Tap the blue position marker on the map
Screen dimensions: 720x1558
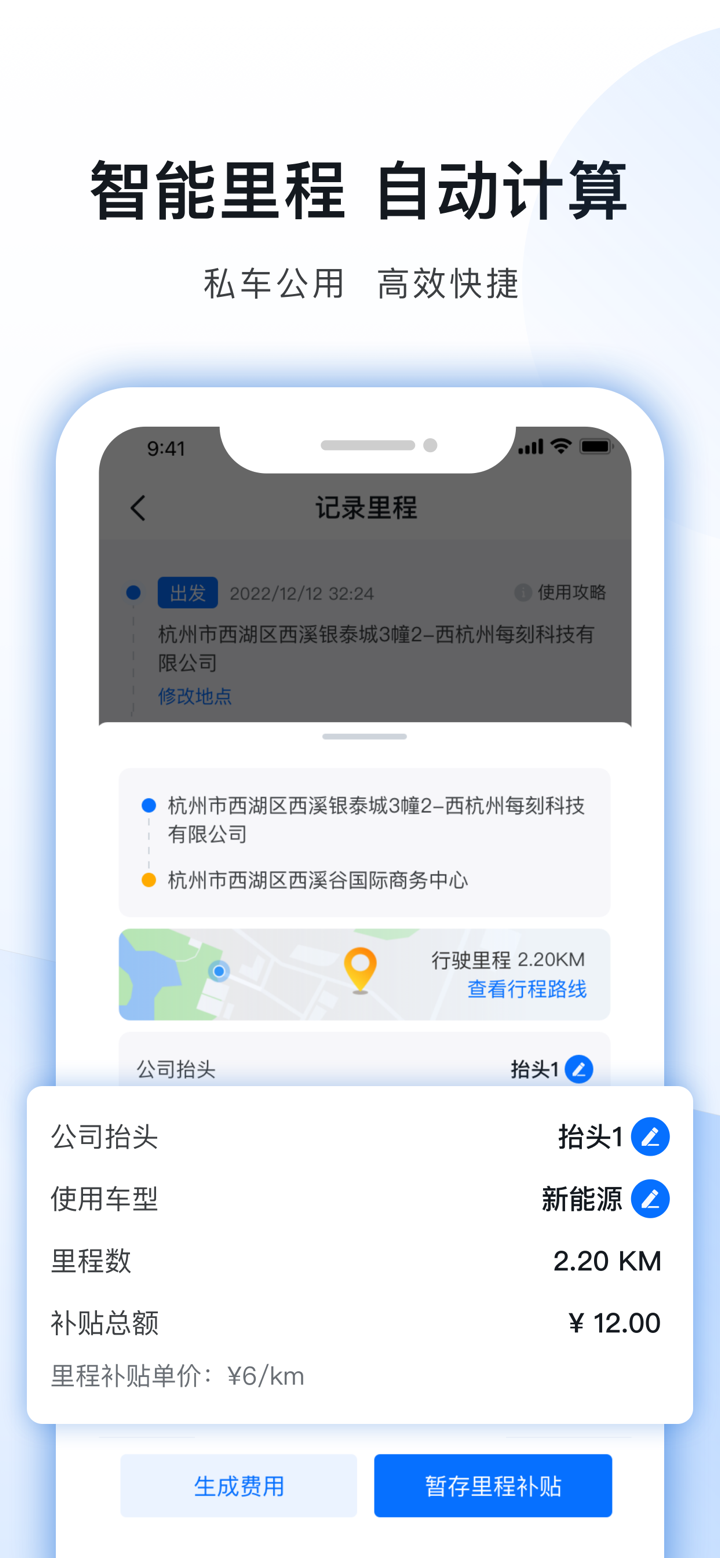[x=218, y=969]
